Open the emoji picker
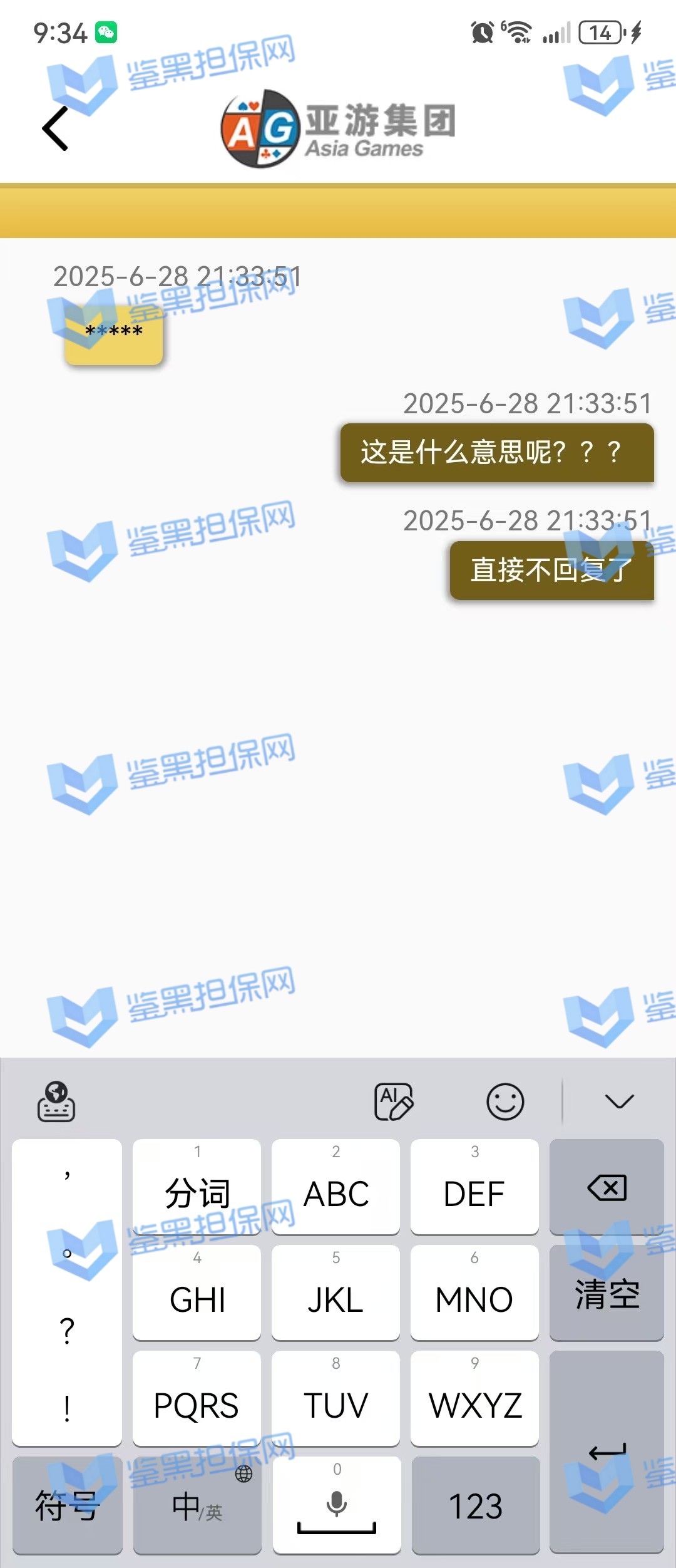The width and height of the screenshot is (676, 1568). click(505, 1101)
